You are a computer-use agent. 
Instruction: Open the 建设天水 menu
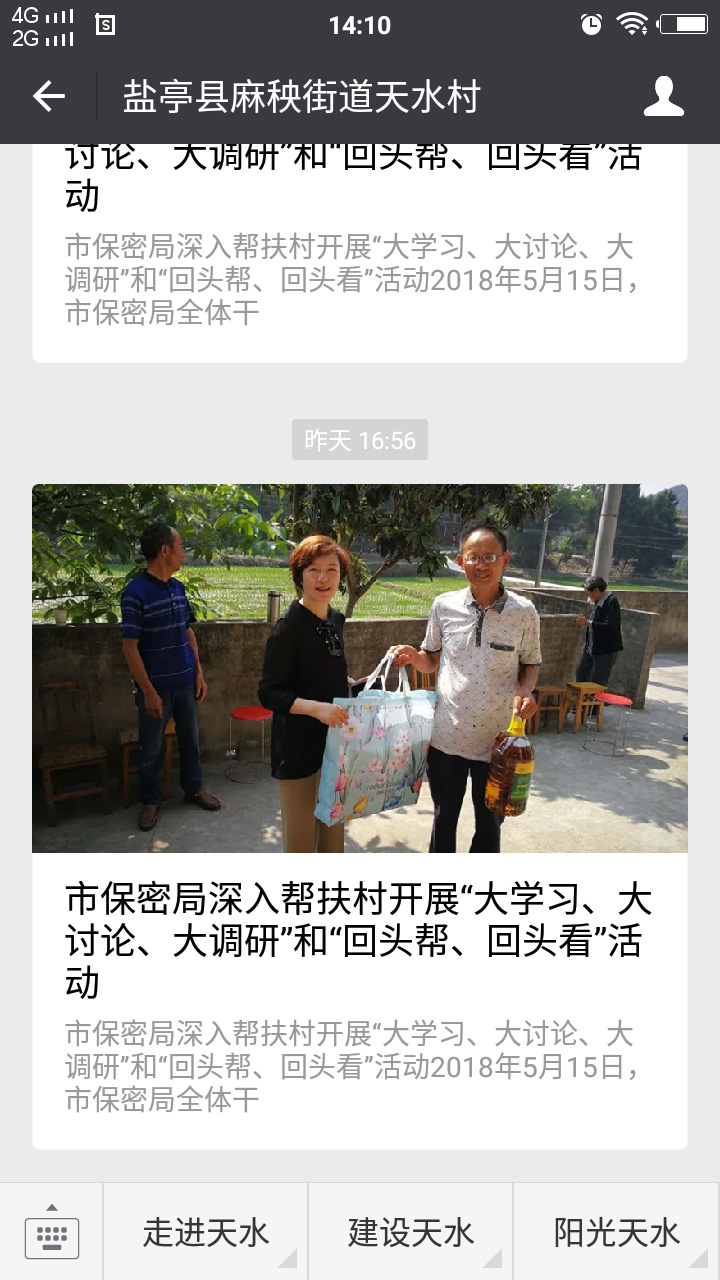tap(411, 1233)
